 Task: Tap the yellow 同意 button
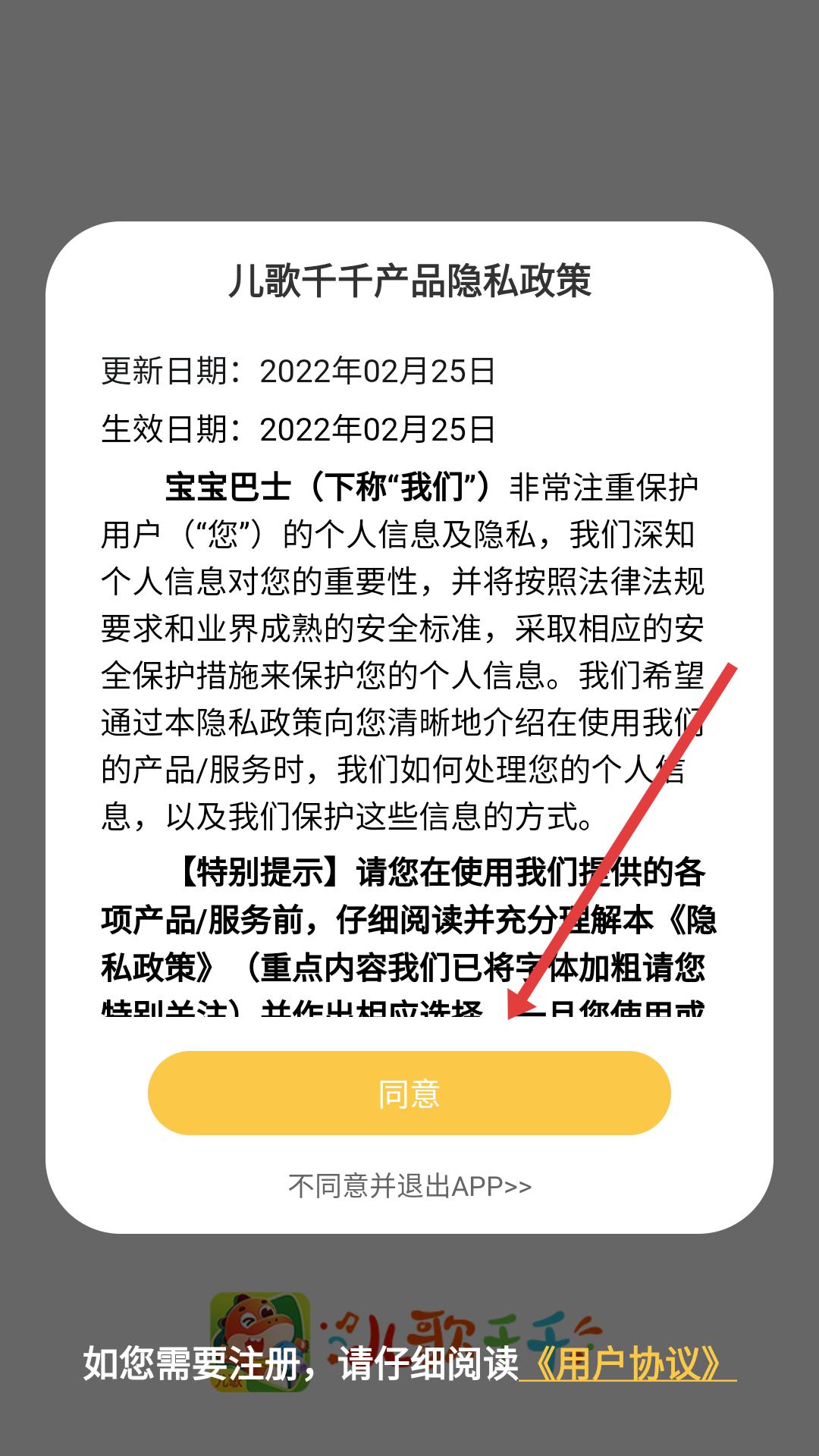pos(409,1093)
